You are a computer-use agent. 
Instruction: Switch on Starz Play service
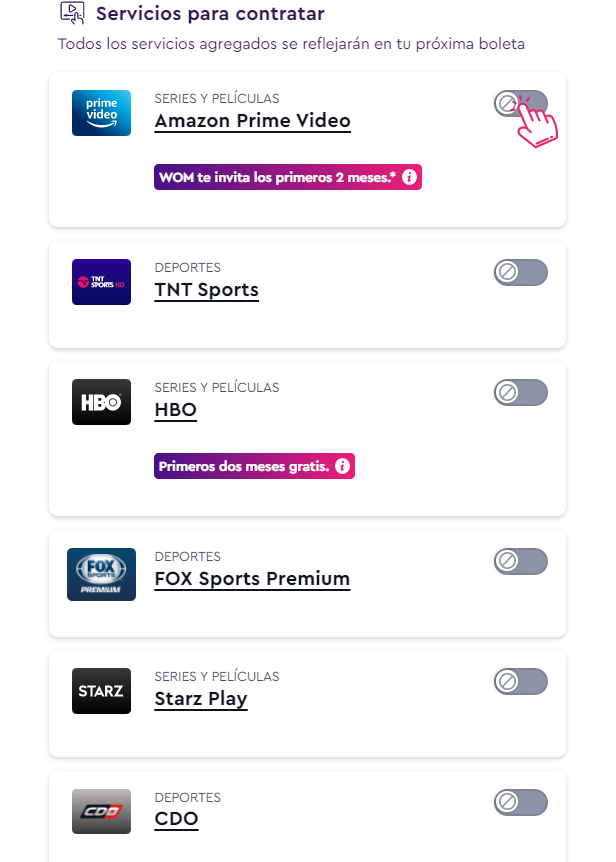[x=520, y=681]
